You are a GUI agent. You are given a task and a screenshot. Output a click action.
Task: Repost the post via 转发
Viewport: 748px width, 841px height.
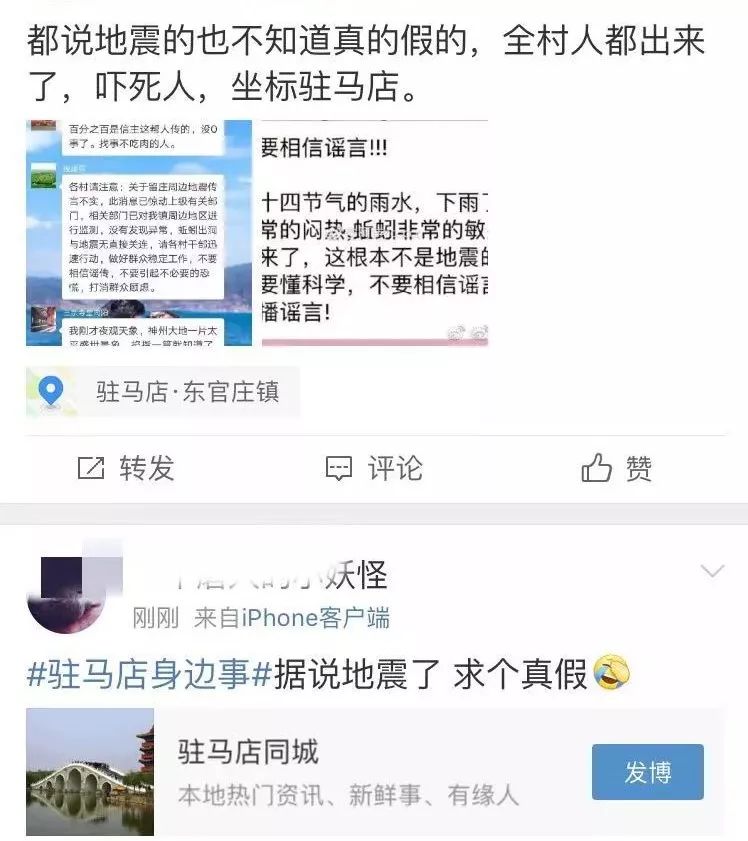tap(126, 468)
